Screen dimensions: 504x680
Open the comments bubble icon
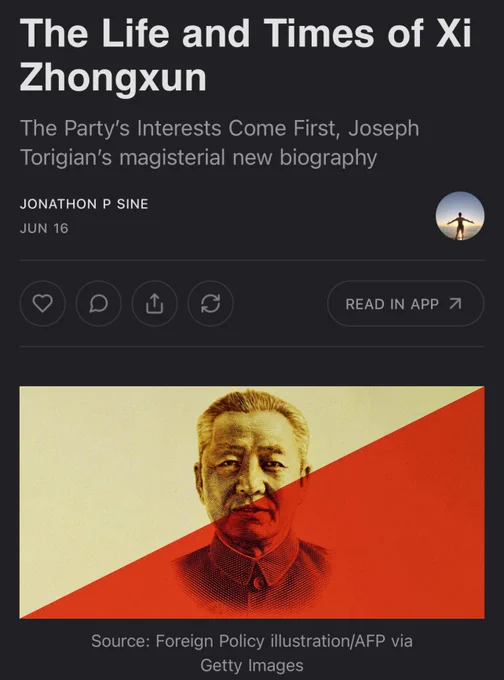[98, 304]
